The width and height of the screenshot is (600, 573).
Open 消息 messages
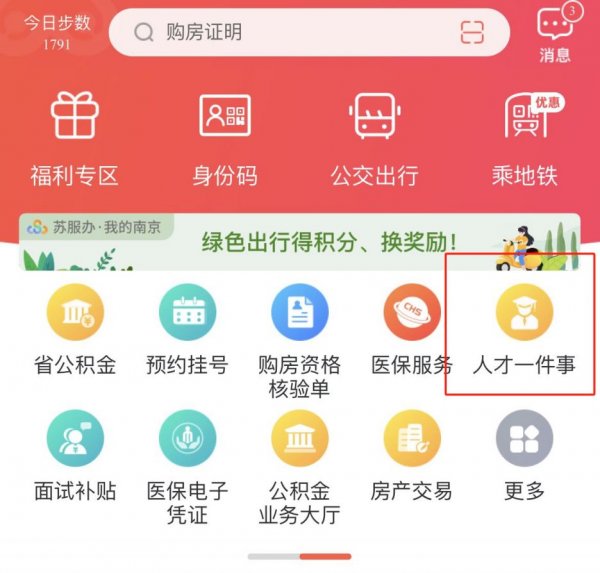555,34
